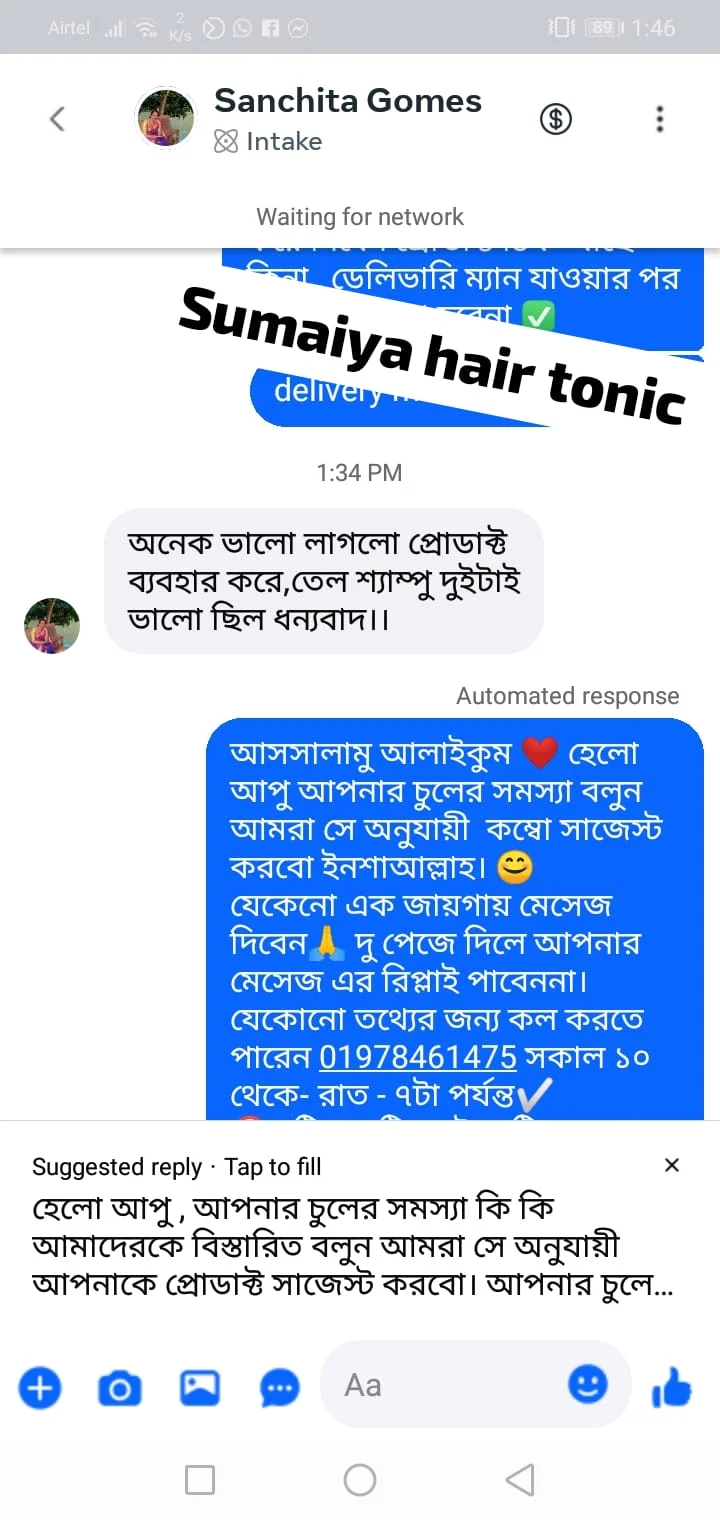Viewport: 720px width, 1520px height.
Task: Dismiss the suggested reply with the X
Action: pos(671,1165)
